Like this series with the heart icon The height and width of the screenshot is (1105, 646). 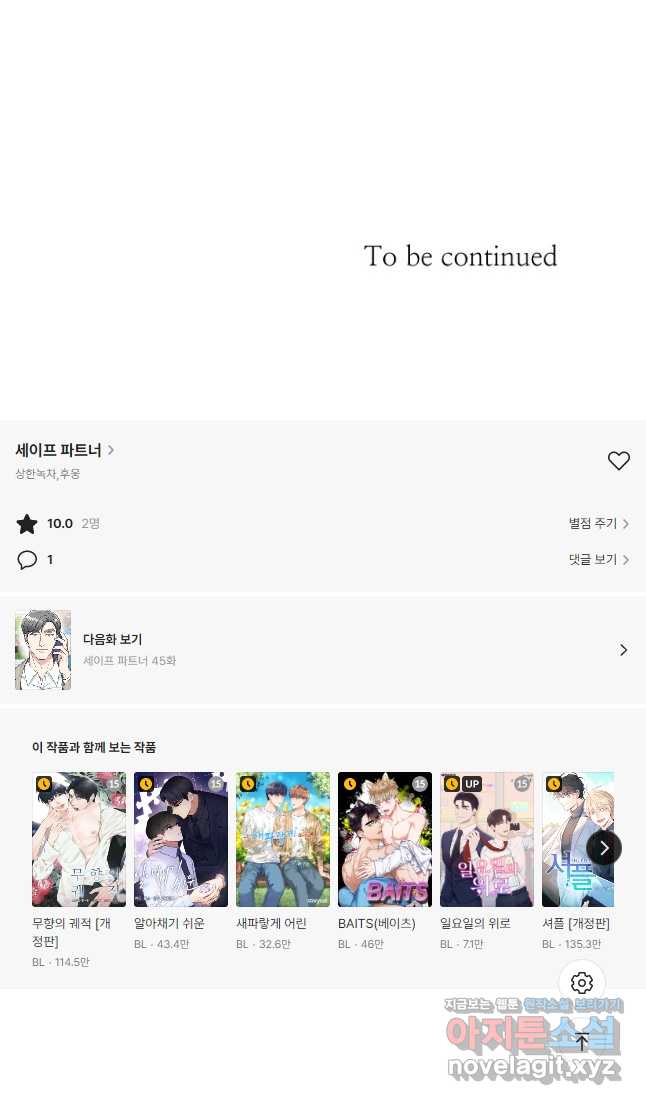click(x=619, y=460)
